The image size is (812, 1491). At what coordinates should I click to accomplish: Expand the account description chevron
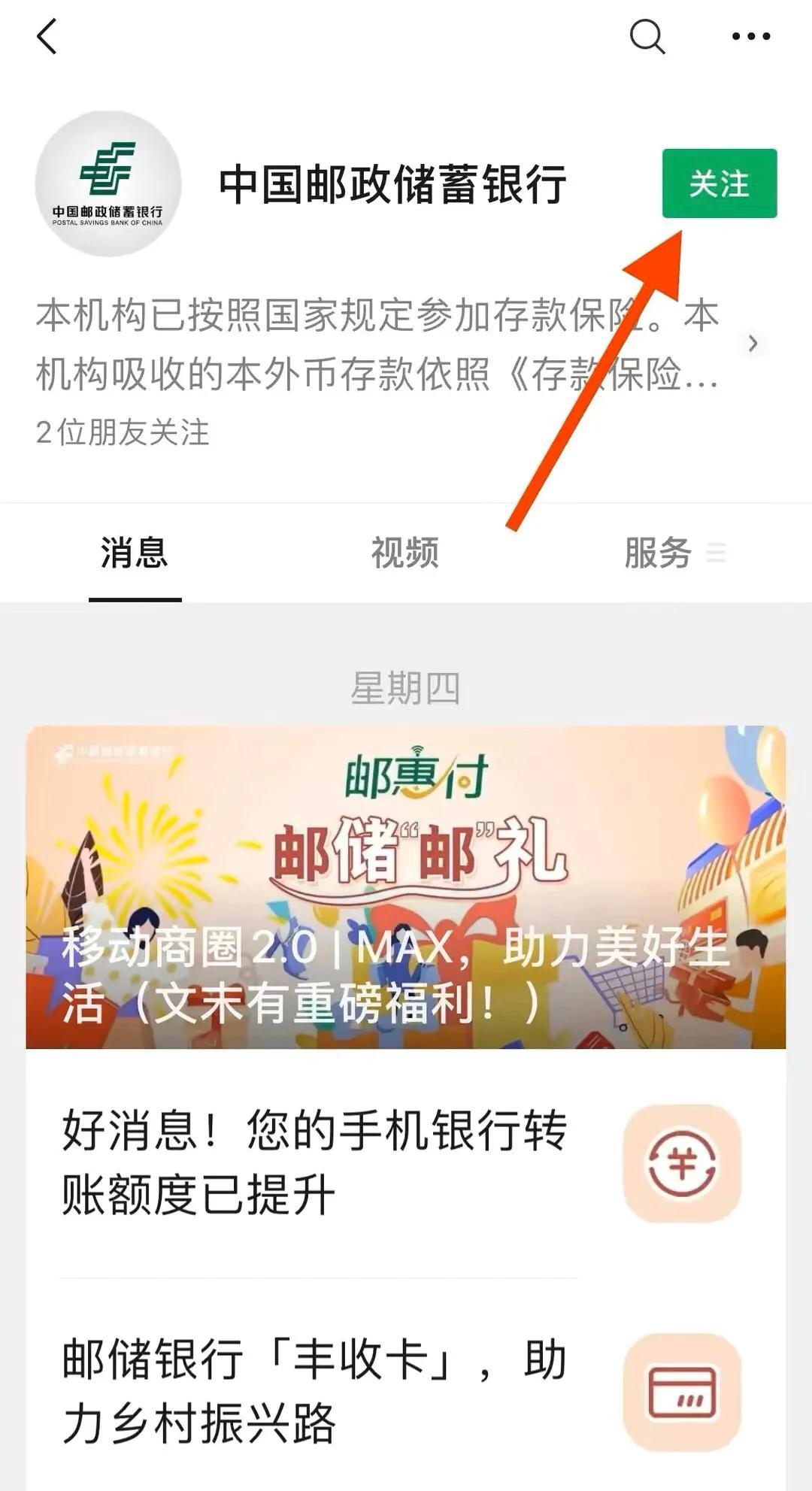click(752, 344)
